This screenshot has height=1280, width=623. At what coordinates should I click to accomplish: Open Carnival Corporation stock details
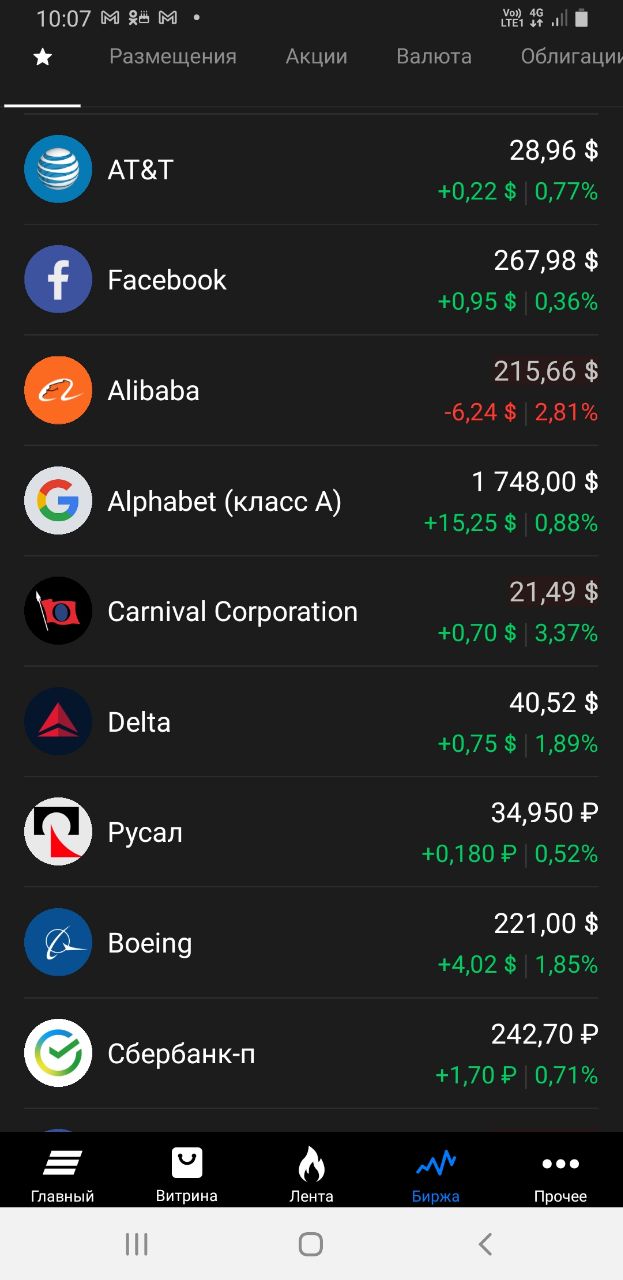click(311, 611)
